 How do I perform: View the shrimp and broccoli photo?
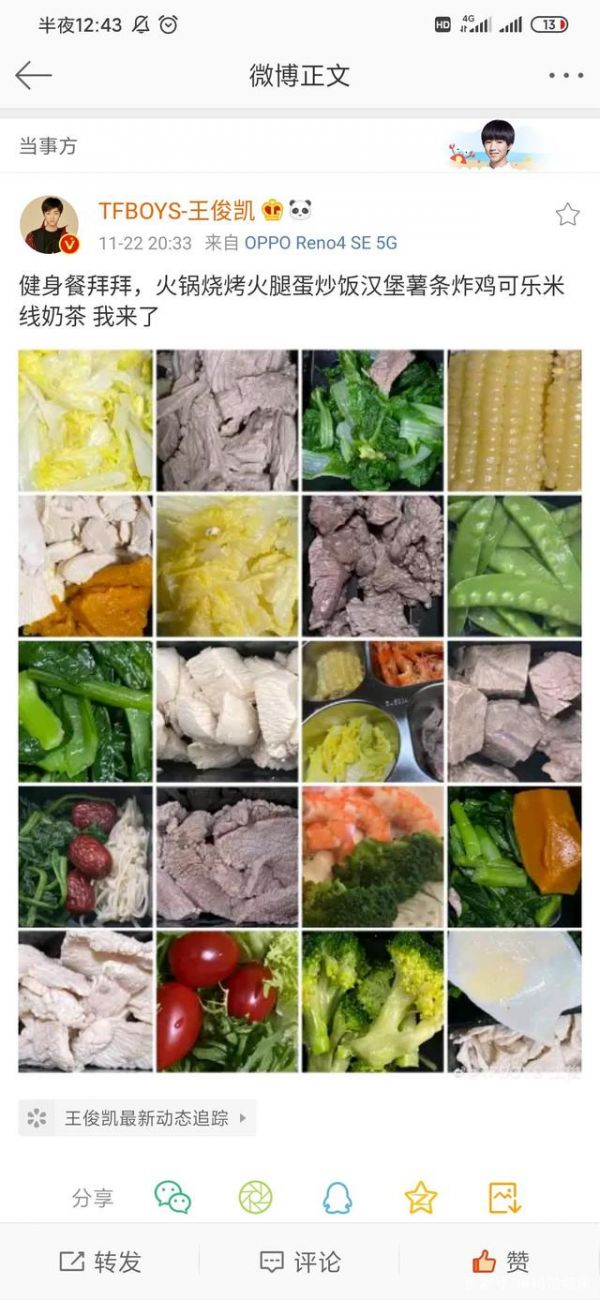pos(372,856)
